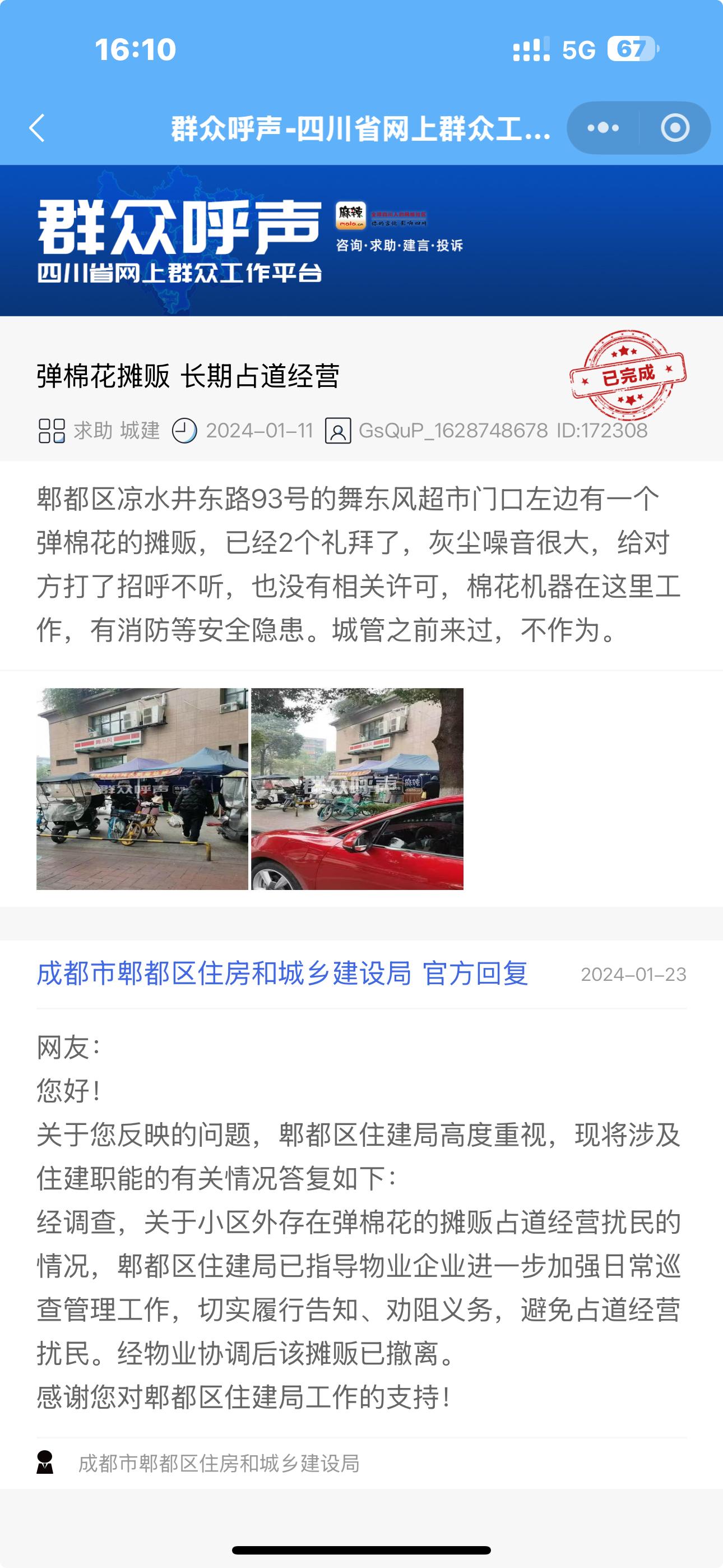Enlarge the second photo with the red car
The width and height of the screenshot is (723, 1568).
pyautogui.click(x=357, y=789)
